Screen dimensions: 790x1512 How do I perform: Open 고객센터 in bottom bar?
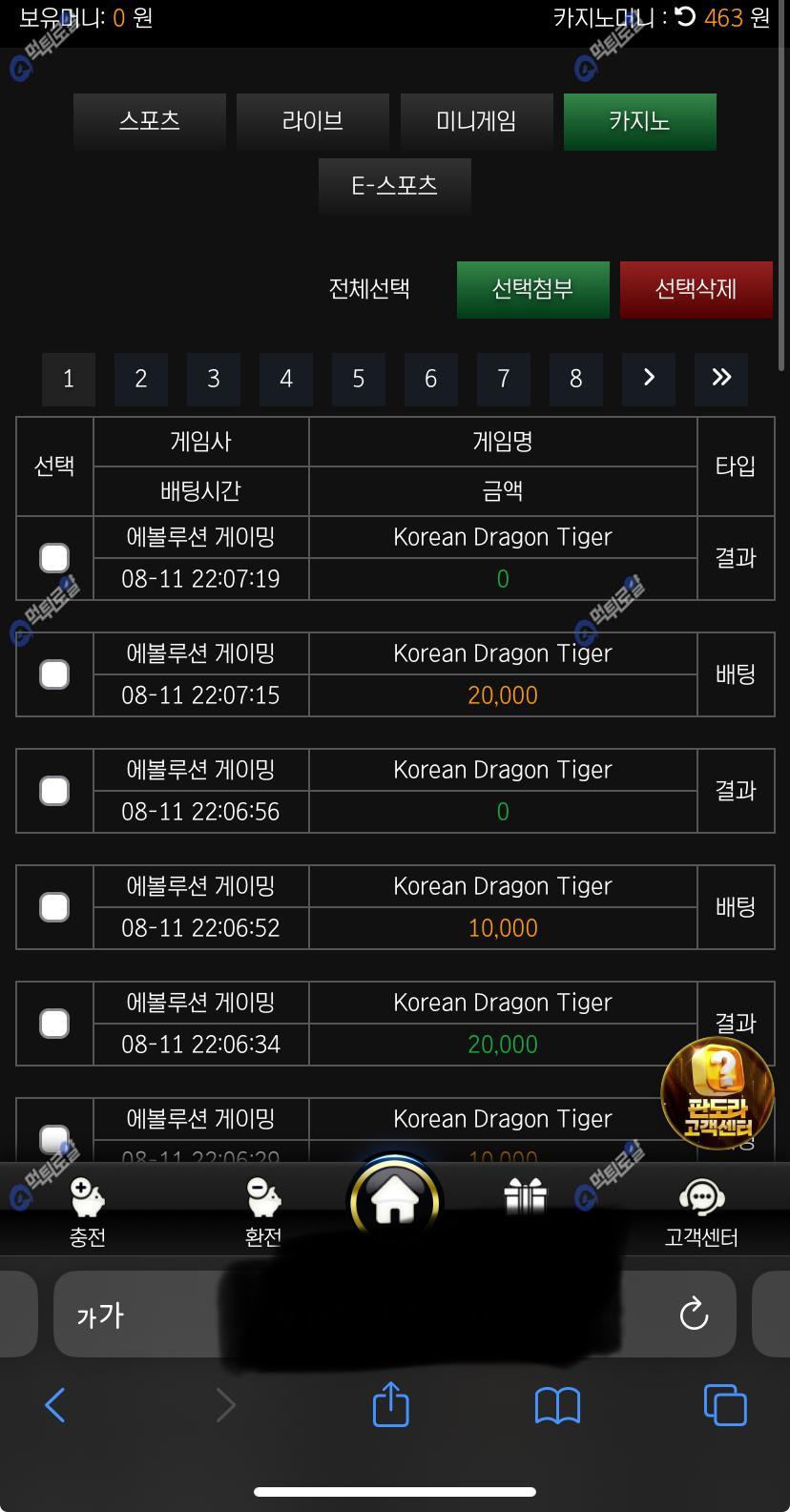[701, 1212]
